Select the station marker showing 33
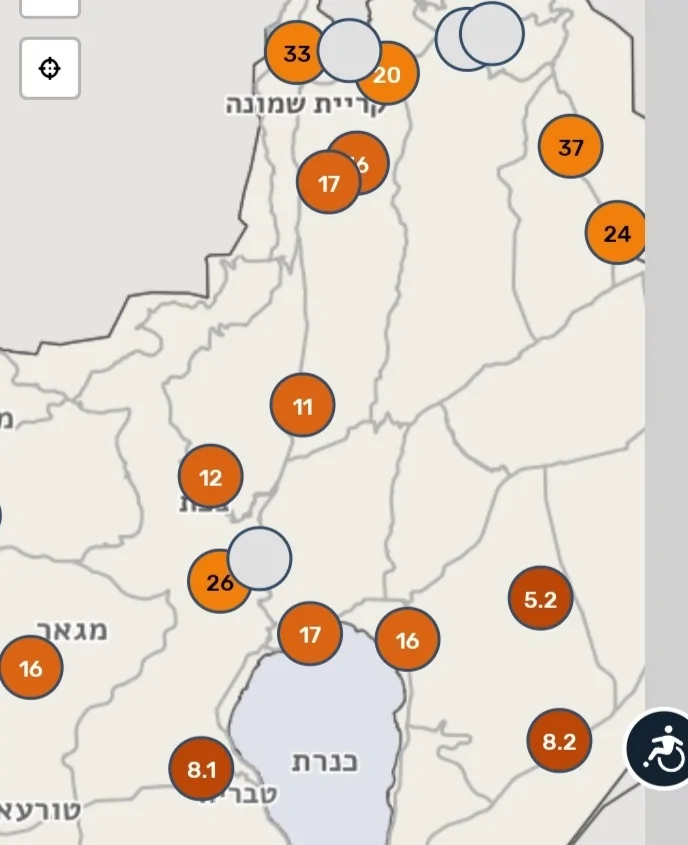Image resolution: width=688 pixels, height=845 pixels. point(293,53)
